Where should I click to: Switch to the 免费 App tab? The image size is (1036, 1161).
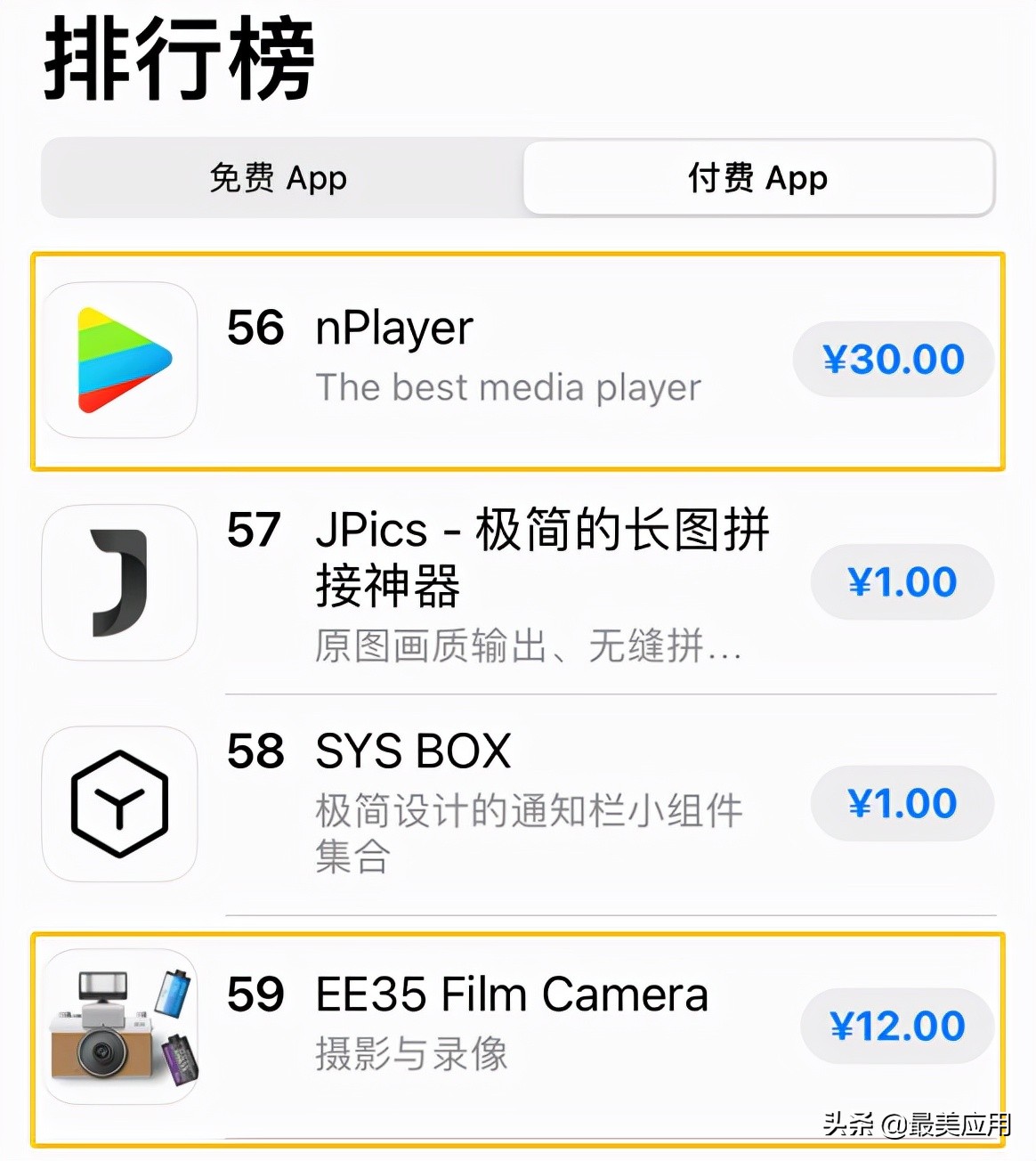pos(279,178)
